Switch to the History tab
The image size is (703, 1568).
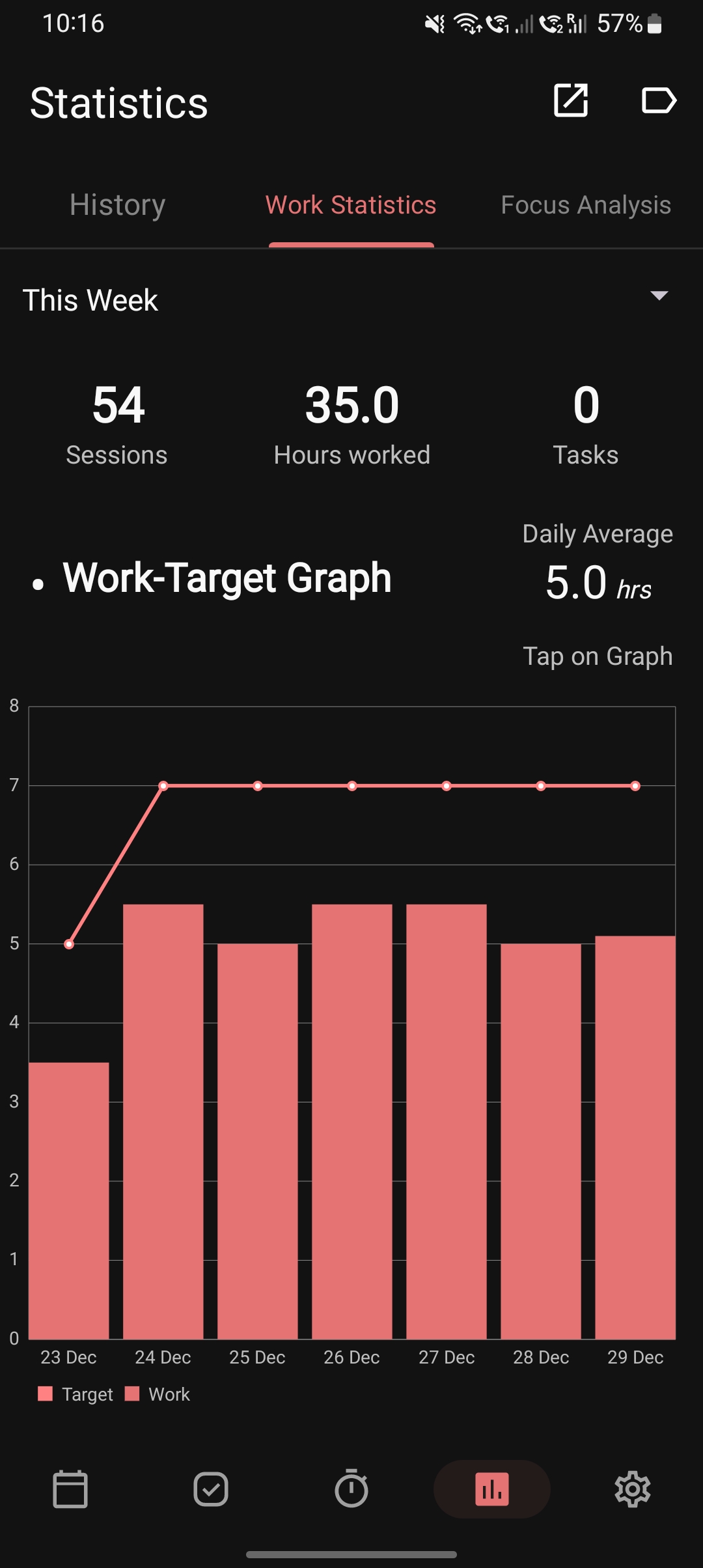click(117, 205)
